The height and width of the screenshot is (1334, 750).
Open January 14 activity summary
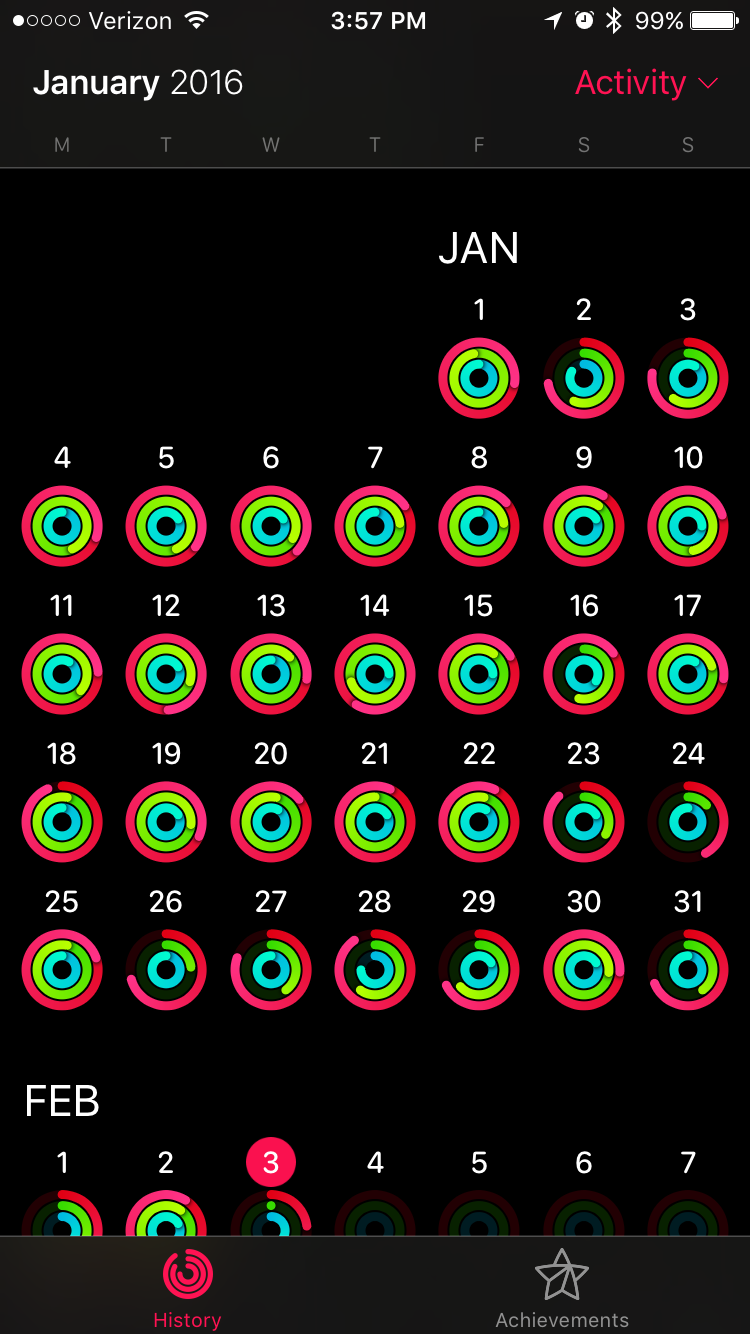tap(375, 674)
